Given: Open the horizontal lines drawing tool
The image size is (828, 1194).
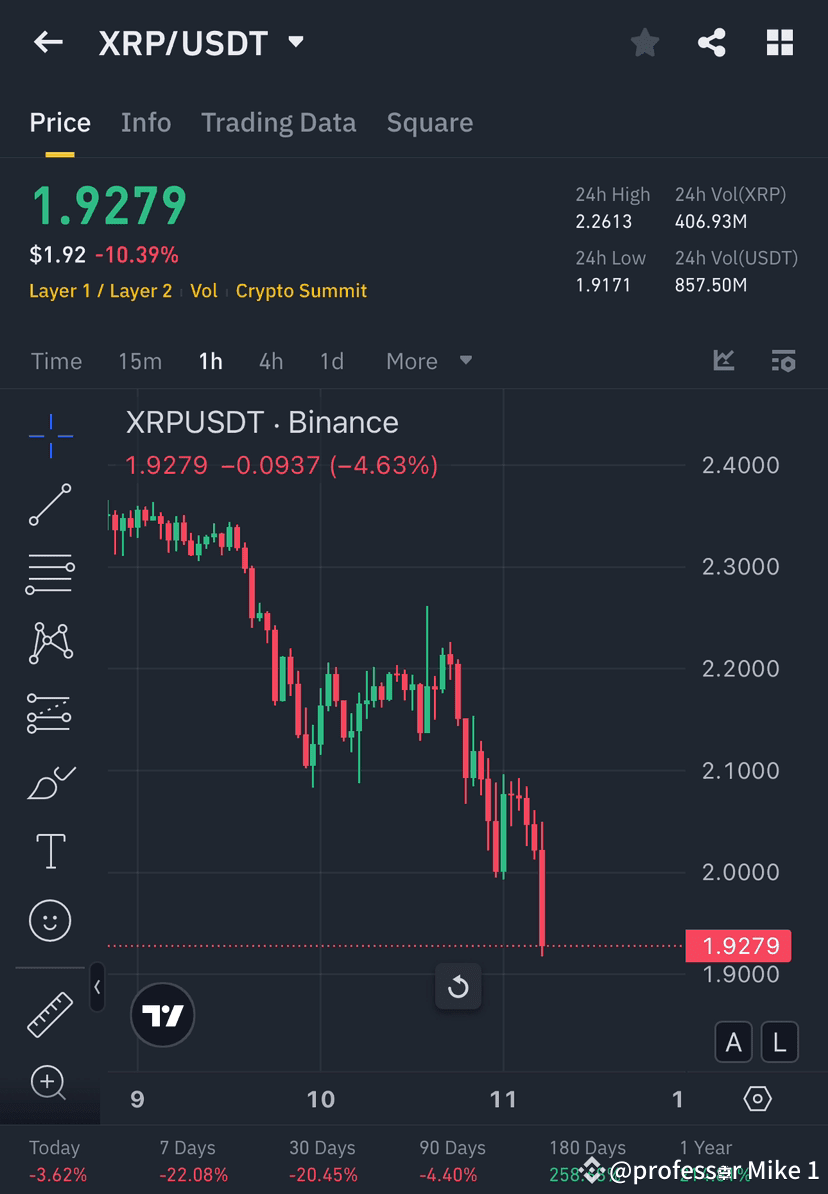Looking at the screenshot, I should (x=50, y=573).
